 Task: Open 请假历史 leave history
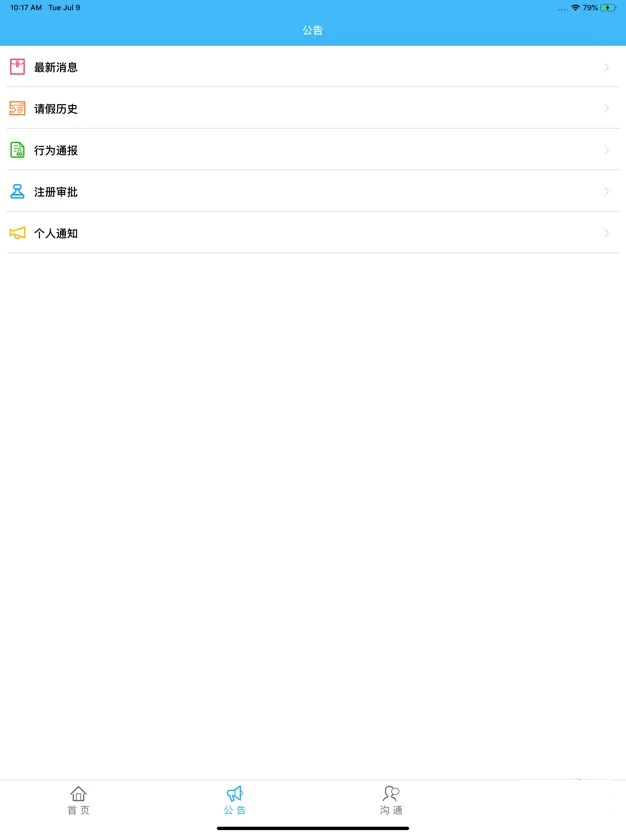click(x=312, y=108)
